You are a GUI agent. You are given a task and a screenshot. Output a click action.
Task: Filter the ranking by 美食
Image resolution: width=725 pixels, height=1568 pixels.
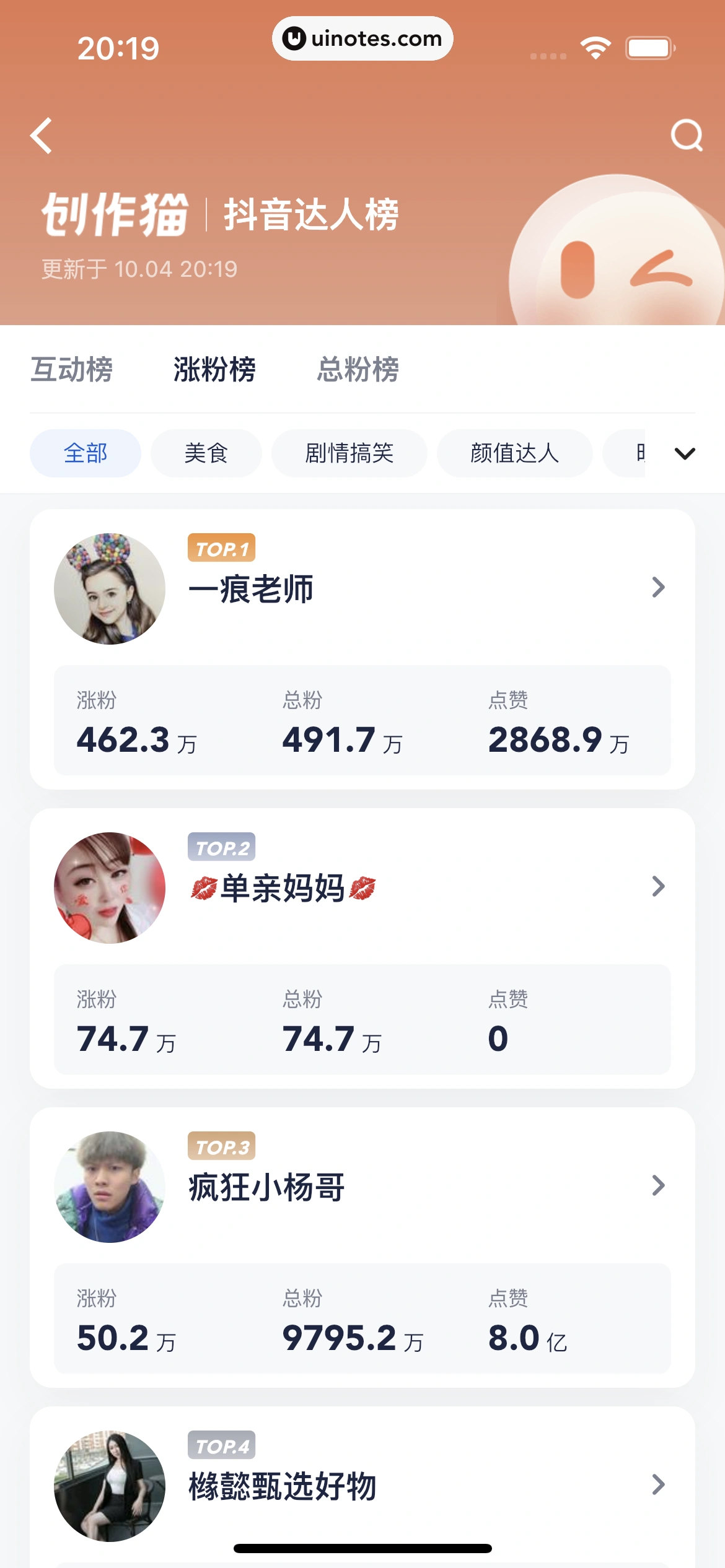(x=206, y=453)
